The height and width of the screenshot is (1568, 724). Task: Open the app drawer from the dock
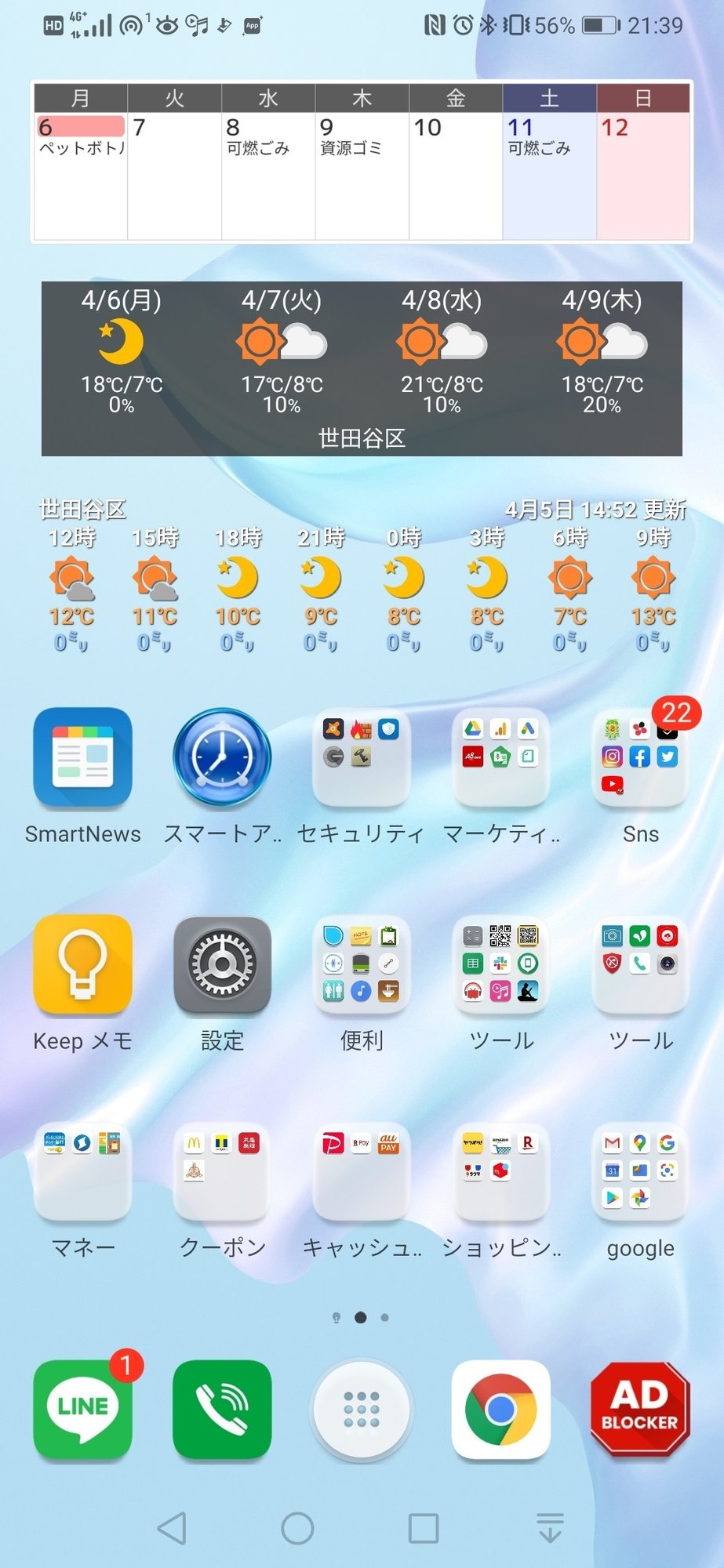pyautogui.click(x=361, y=1407)
